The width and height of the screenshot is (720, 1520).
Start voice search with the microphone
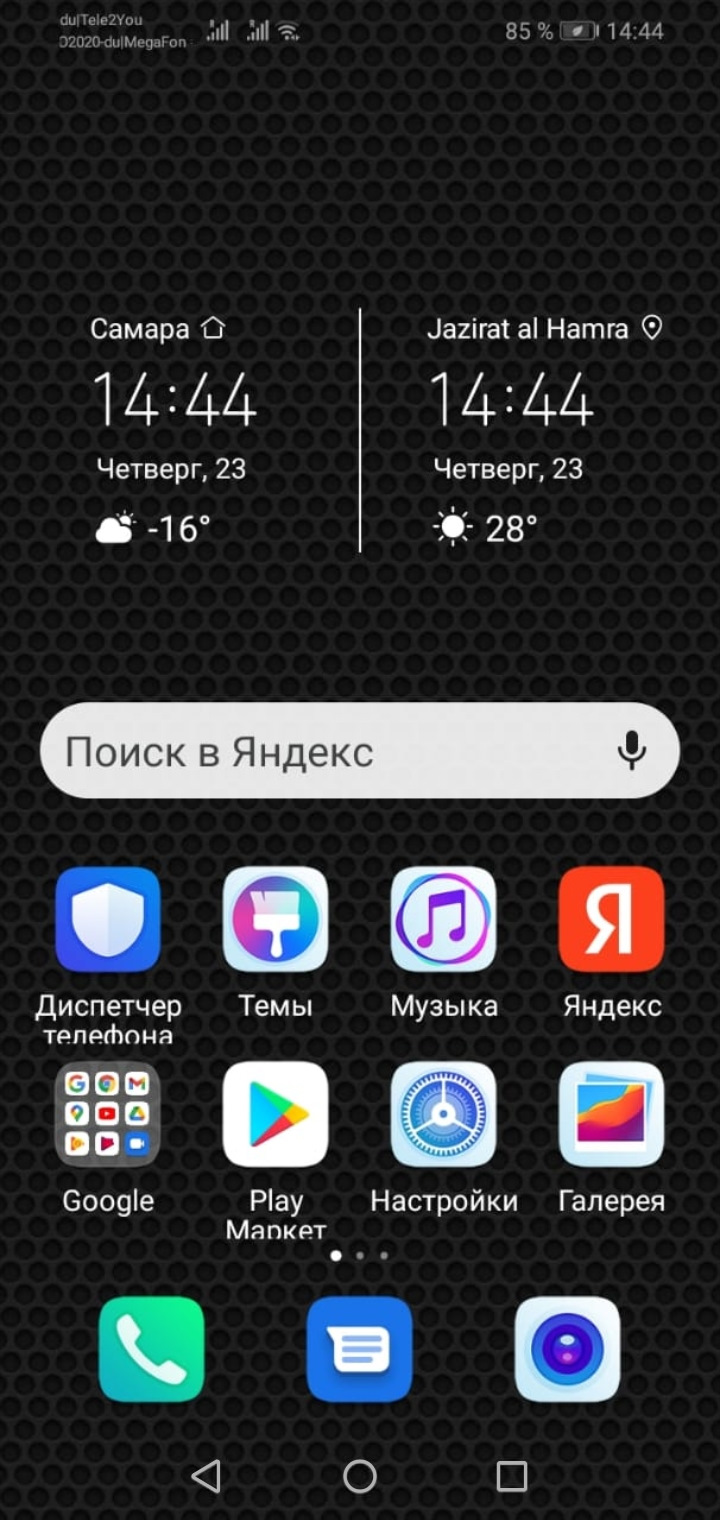tap(631, 751)
